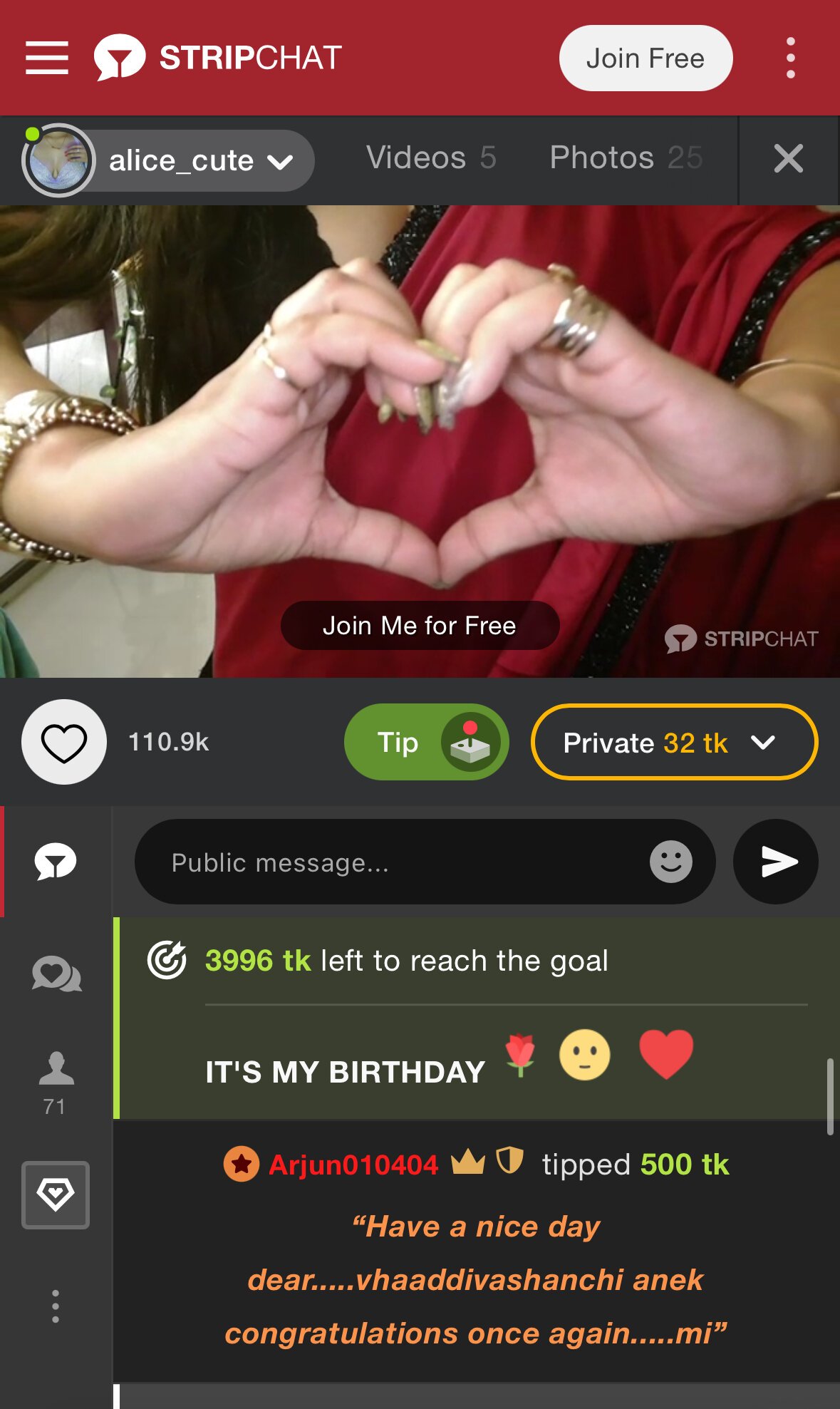The width and height of the screenshot is (840, 1409).
Task: Send a Tip to the model
Action: (425, 743)
